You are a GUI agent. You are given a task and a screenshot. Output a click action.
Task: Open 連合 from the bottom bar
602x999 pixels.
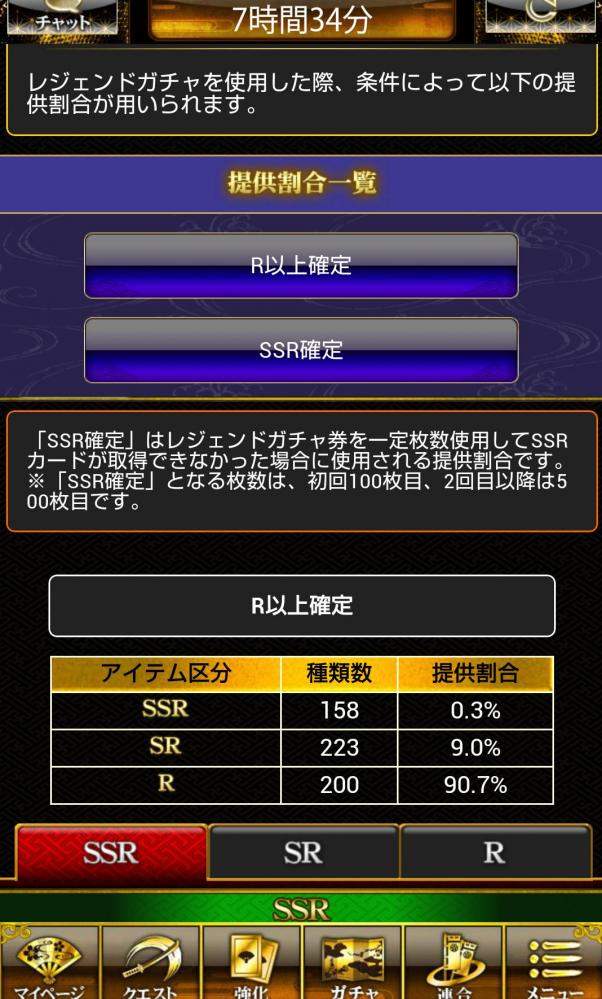point(453,964)
